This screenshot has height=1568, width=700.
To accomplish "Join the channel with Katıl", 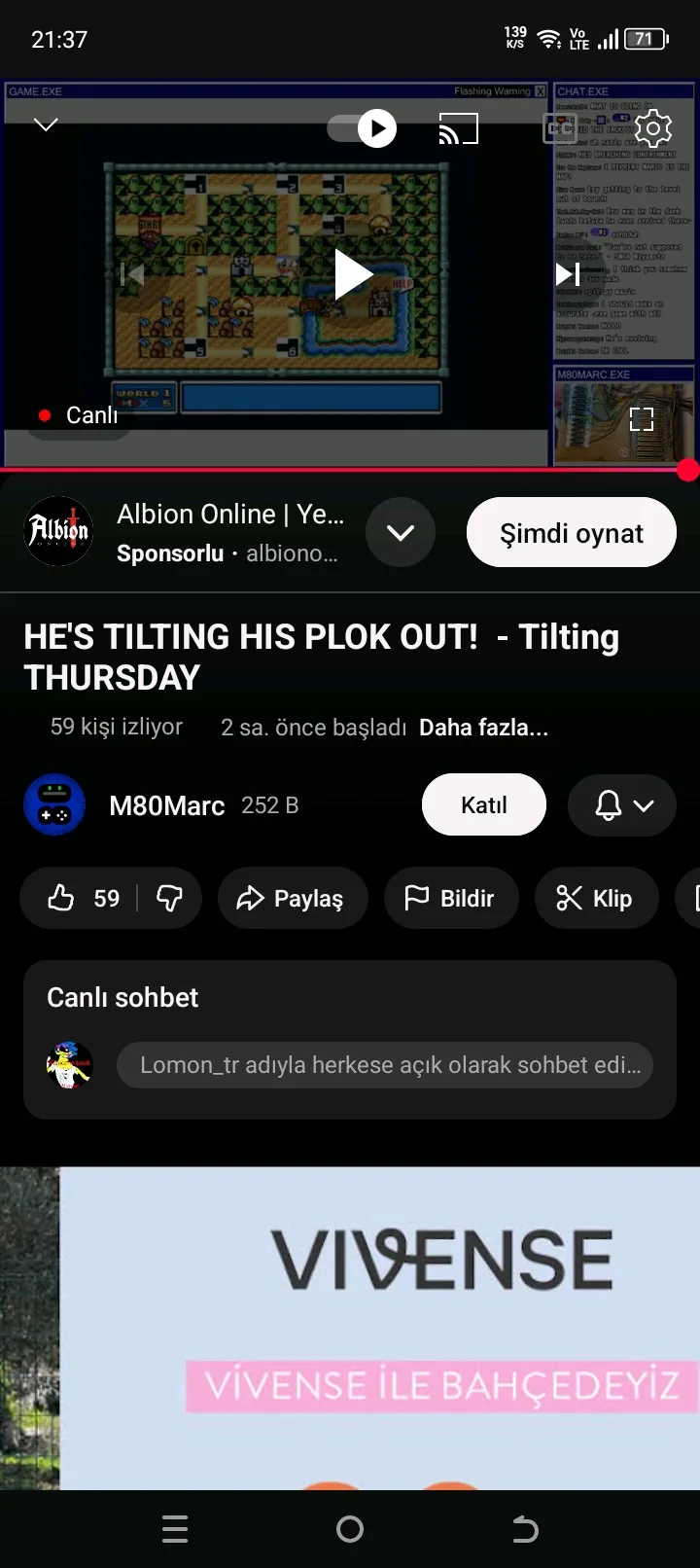I will click(483, 805).
